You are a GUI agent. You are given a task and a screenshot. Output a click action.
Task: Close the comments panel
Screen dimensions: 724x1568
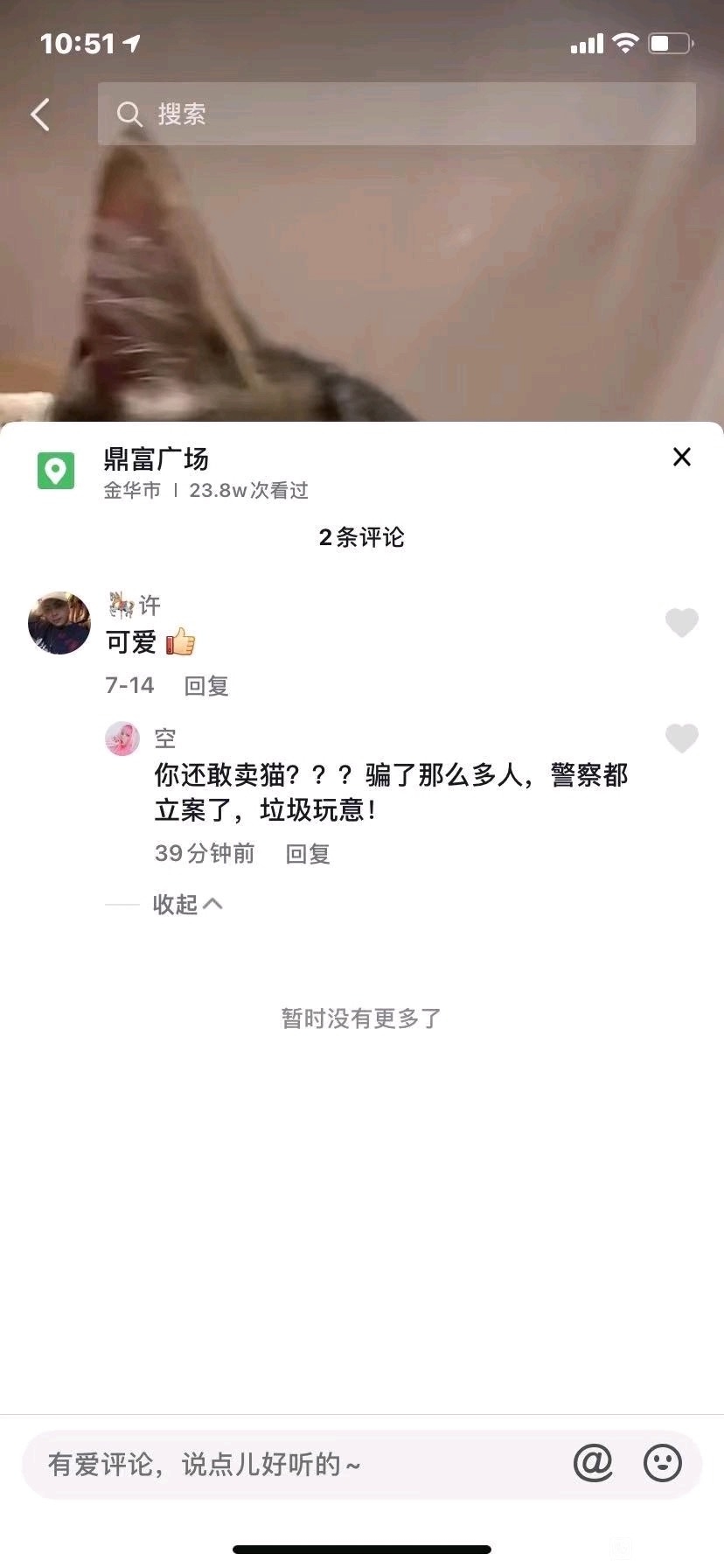click(x=682, y=457)
